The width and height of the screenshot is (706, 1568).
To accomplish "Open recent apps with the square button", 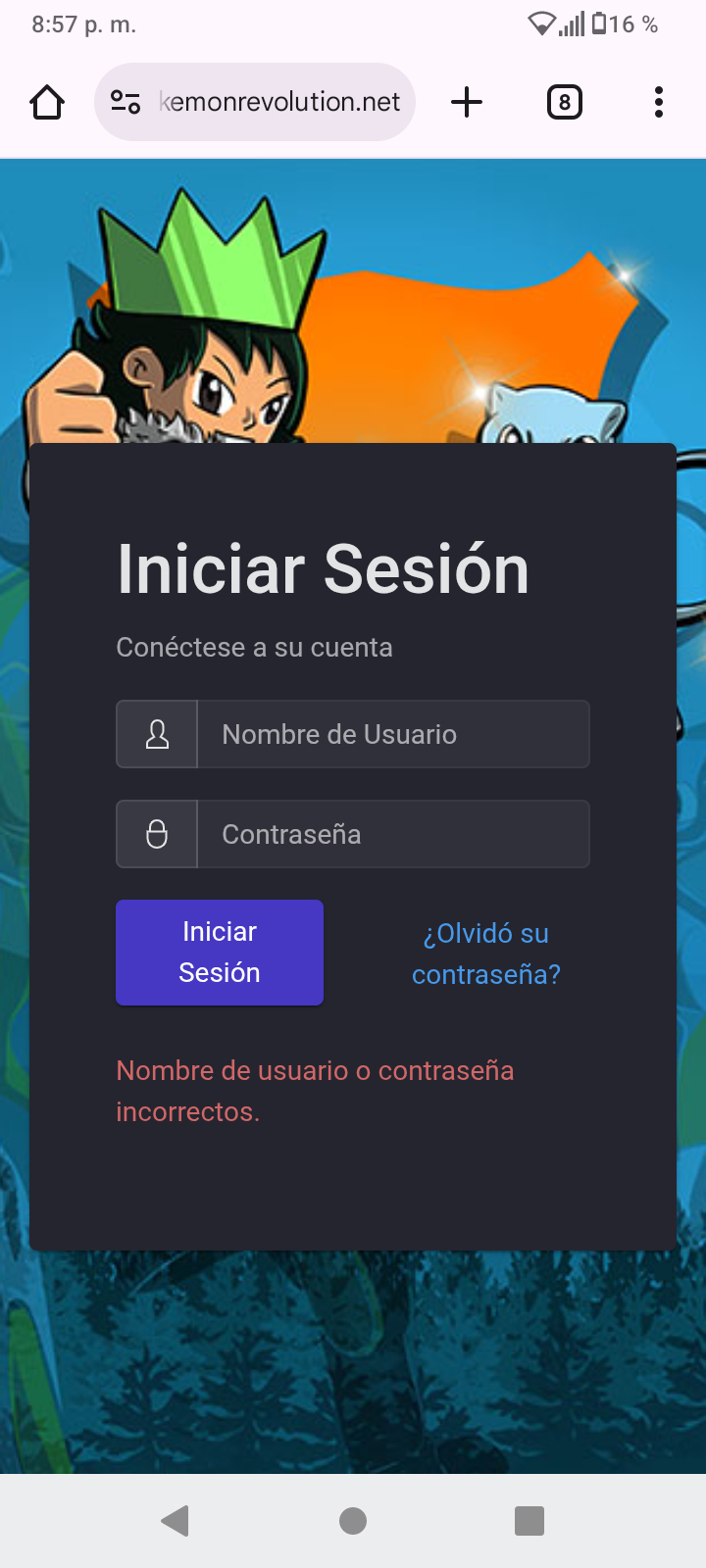I will coord(529,1521).
